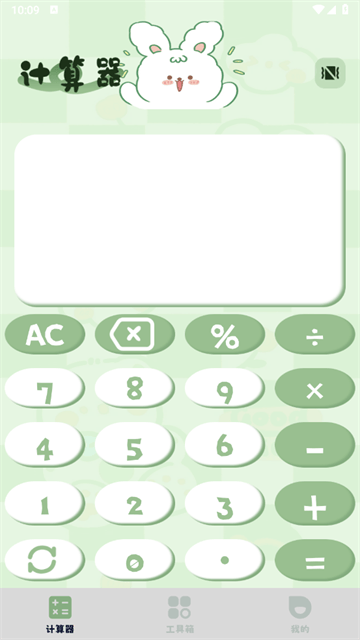Tap the percent key

pyautogui.click(x=225, y=334)
